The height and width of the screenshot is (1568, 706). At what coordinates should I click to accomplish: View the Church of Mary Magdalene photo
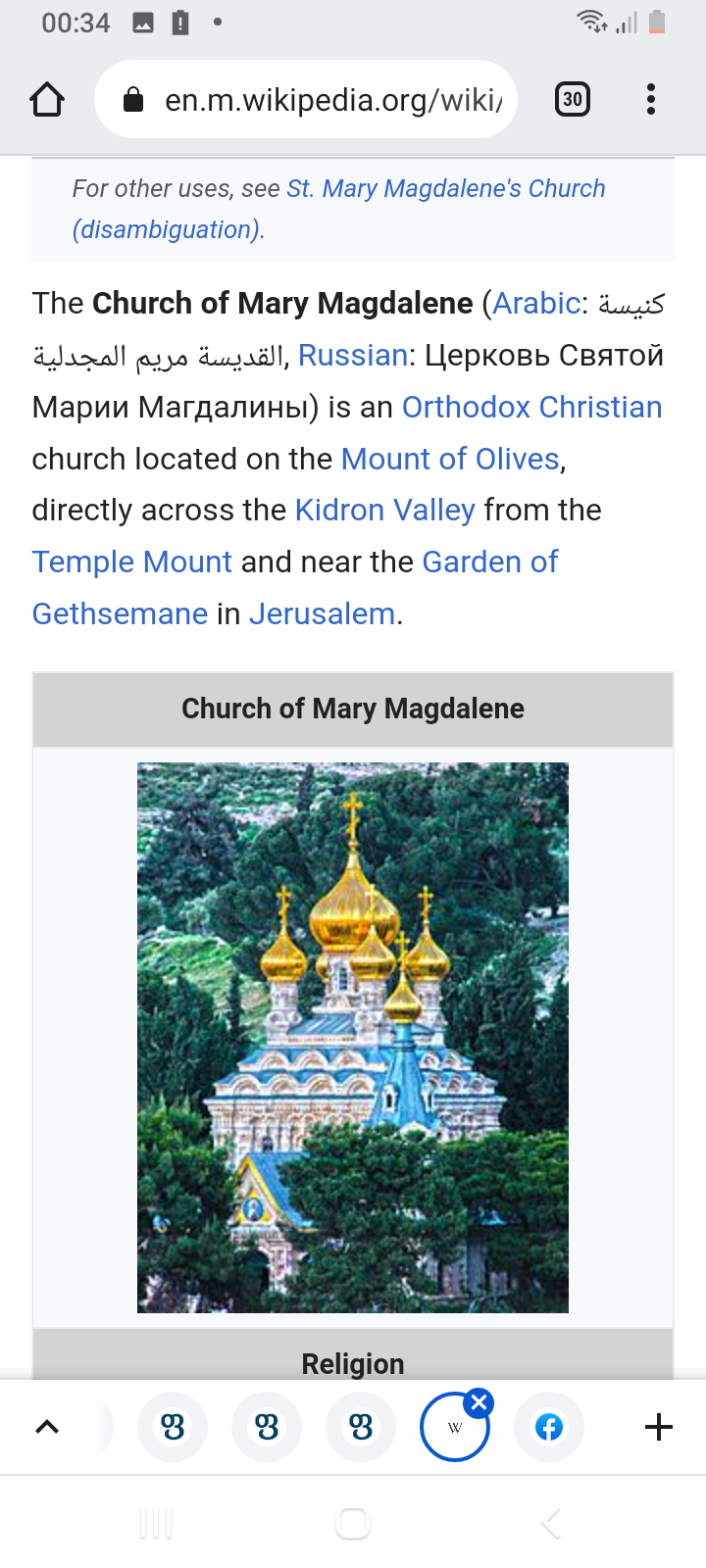click(353, 1037)
